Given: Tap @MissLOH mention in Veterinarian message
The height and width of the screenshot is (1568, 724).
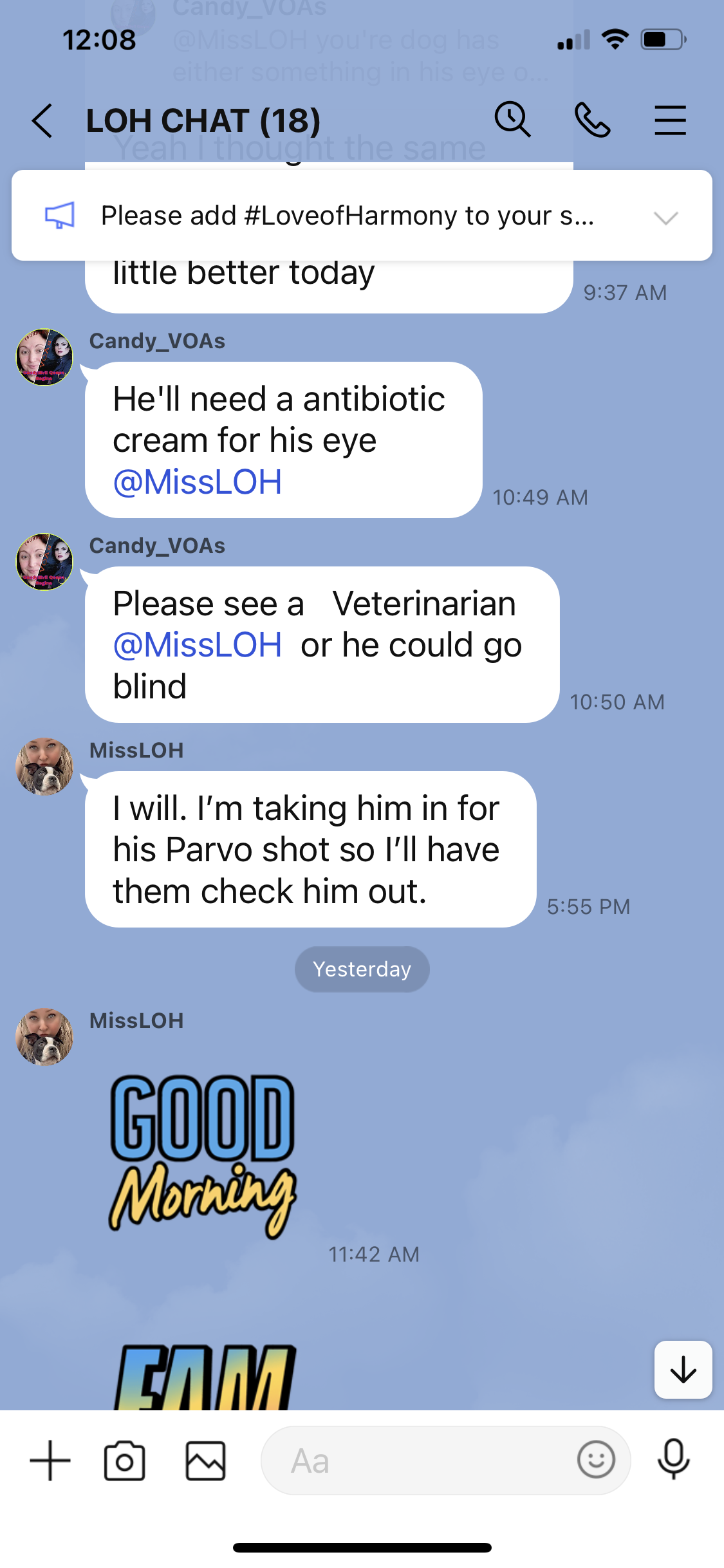Looking at the screenshot, I should pyautogui.click(x=198, y=645).
